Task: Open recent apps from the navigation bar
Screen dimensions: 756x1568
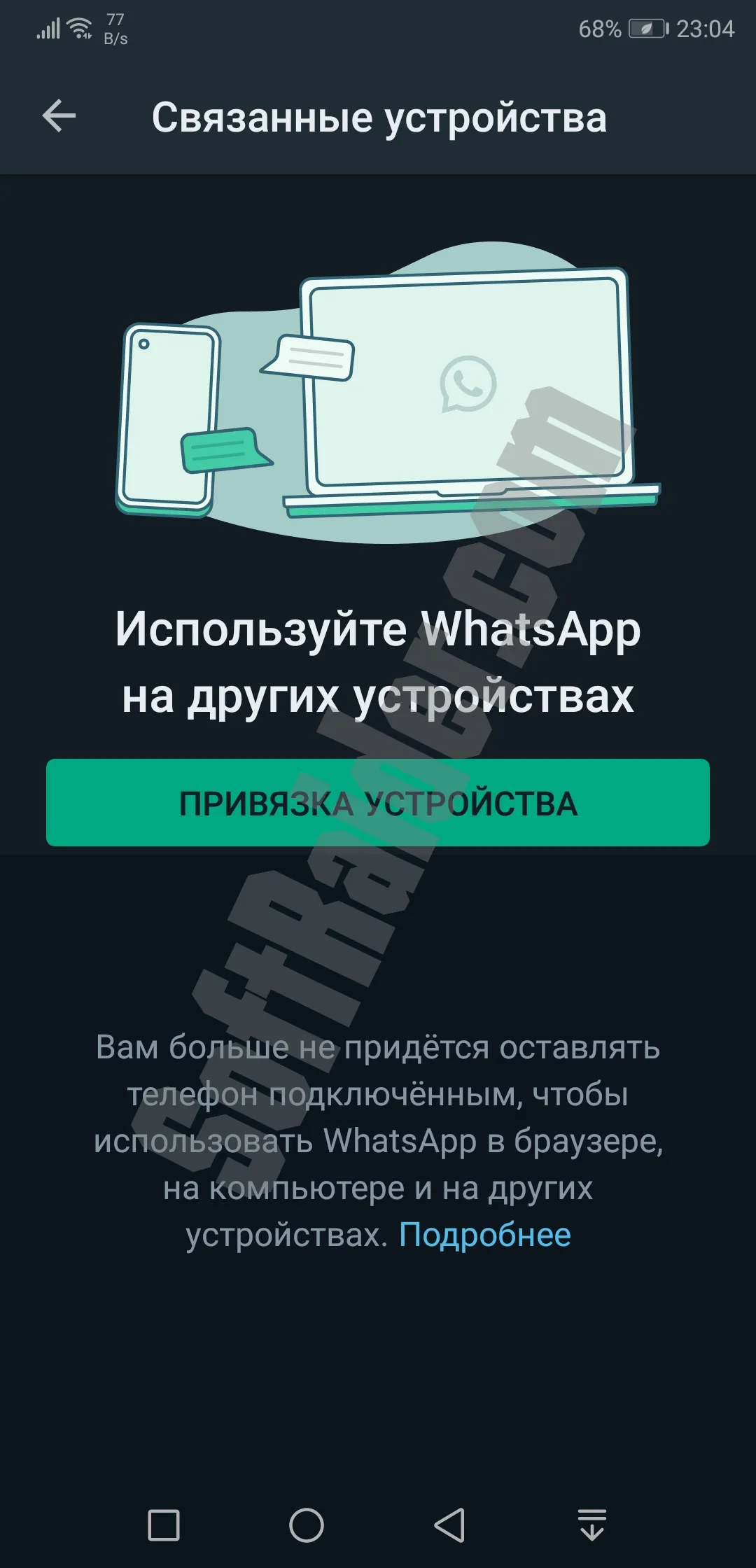Action: pos(164,1525)
